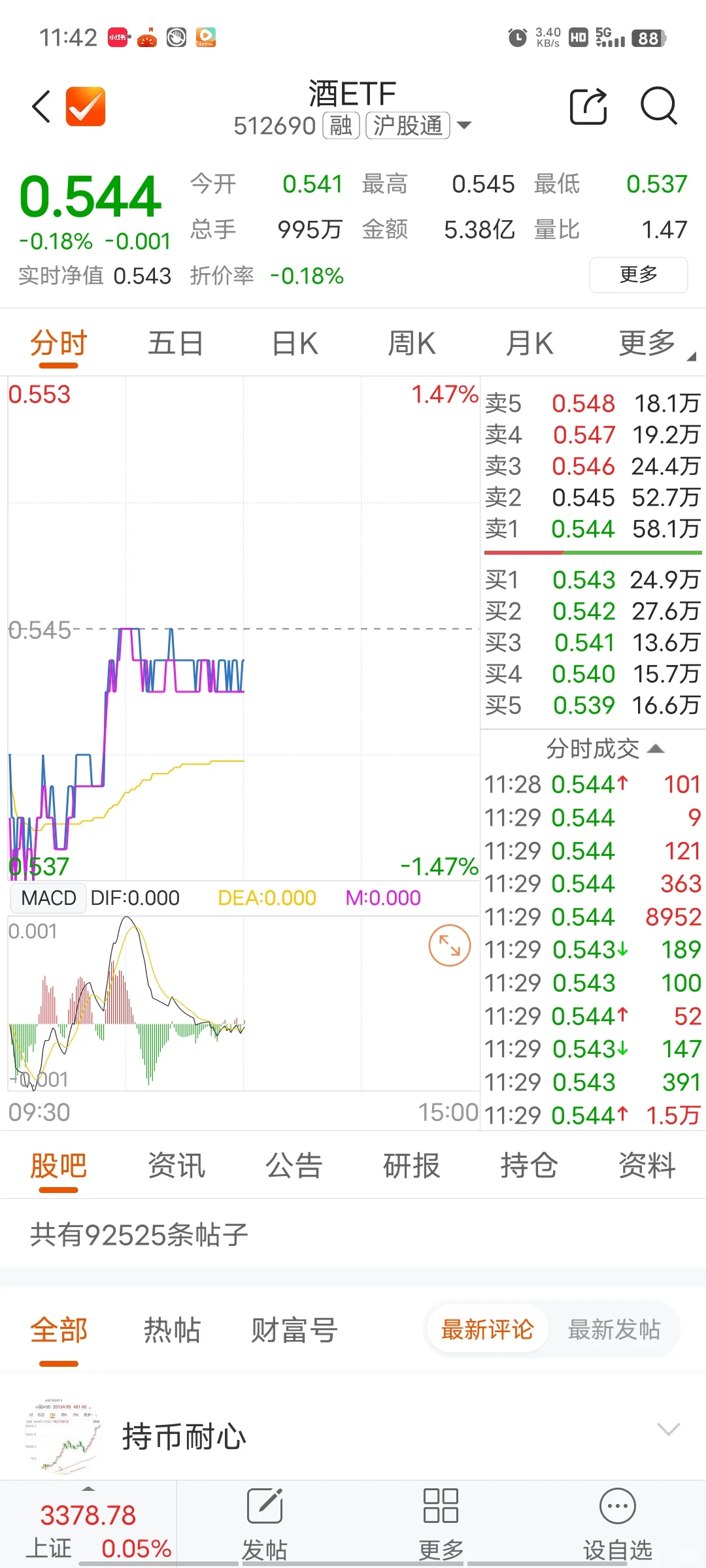The height and width of the screenshot is (1568, 706).
Task: Switch to the 五日 chart tab
Action: [x=175, y=344]
